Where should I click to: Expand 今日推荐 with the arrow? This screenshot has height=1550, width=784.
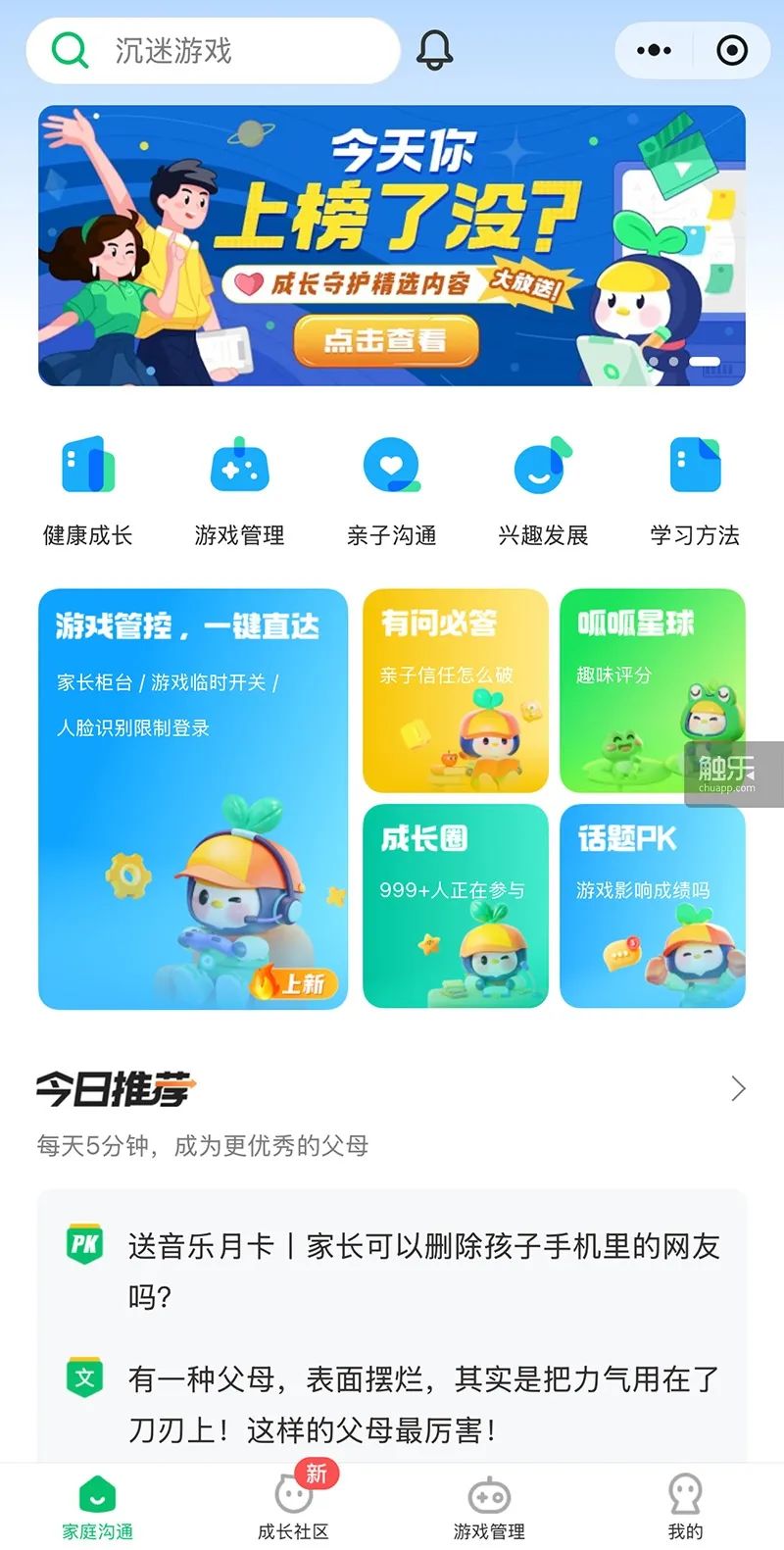[738, 1088]
